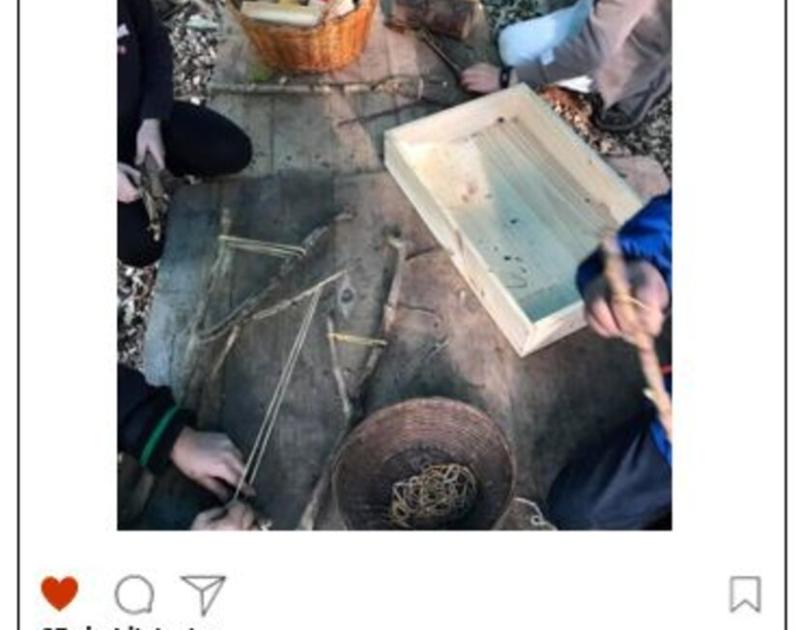Share the post via paper plane icon
The width and height of the screenshot is (800, 630).
tap(203, 594)
